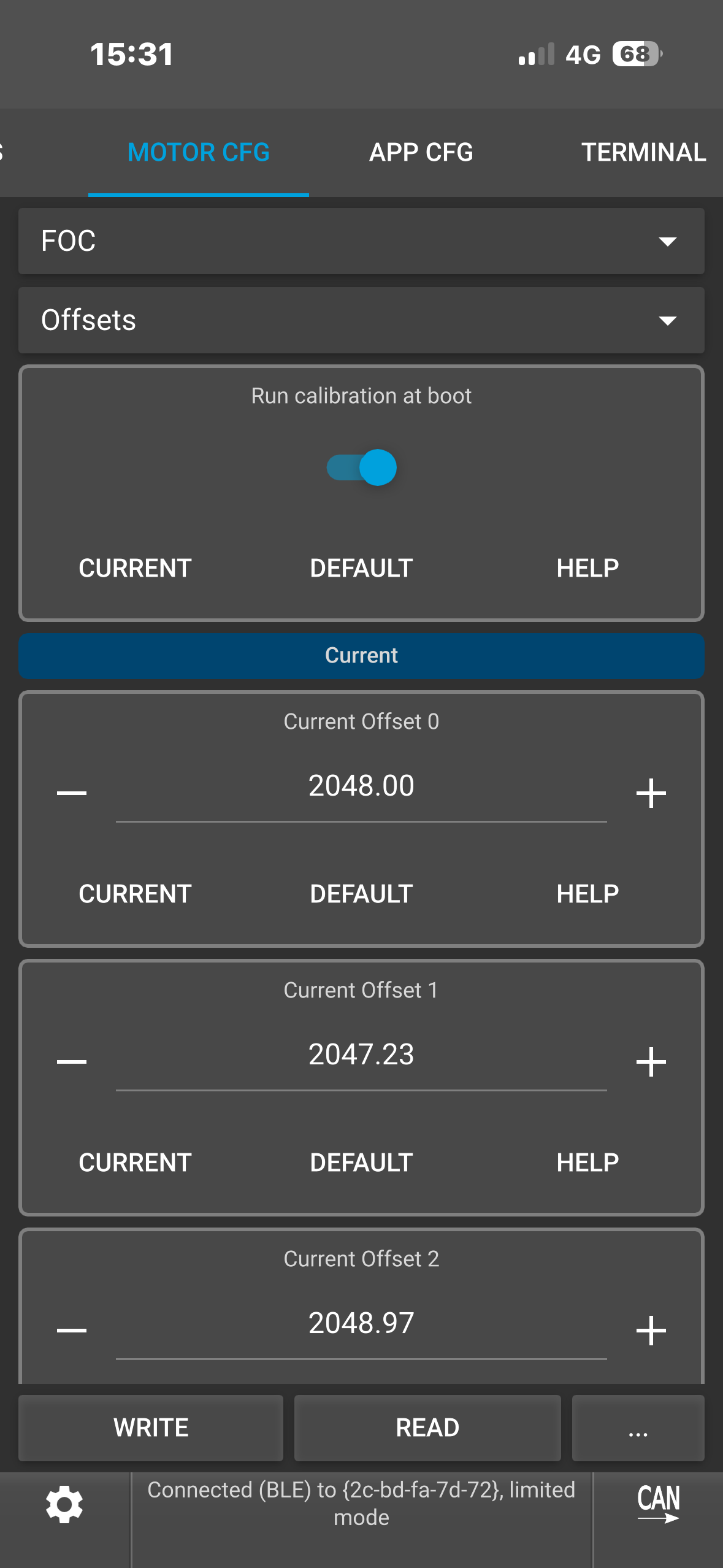Tap the CAN forwarding icon
The image size is (723, 1568).
pos(658,1504)
